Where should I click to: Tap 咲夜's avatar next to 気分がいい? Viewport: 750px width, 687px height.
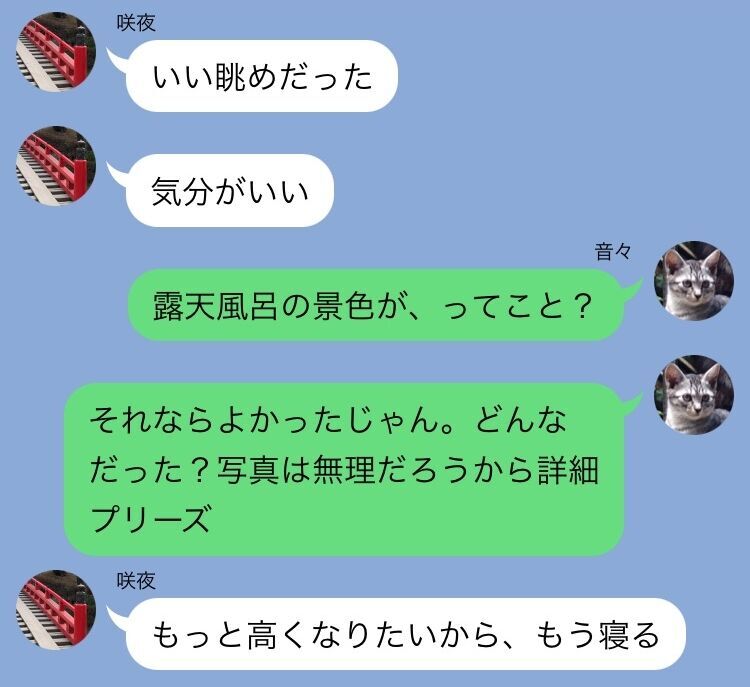click(56, 164)
